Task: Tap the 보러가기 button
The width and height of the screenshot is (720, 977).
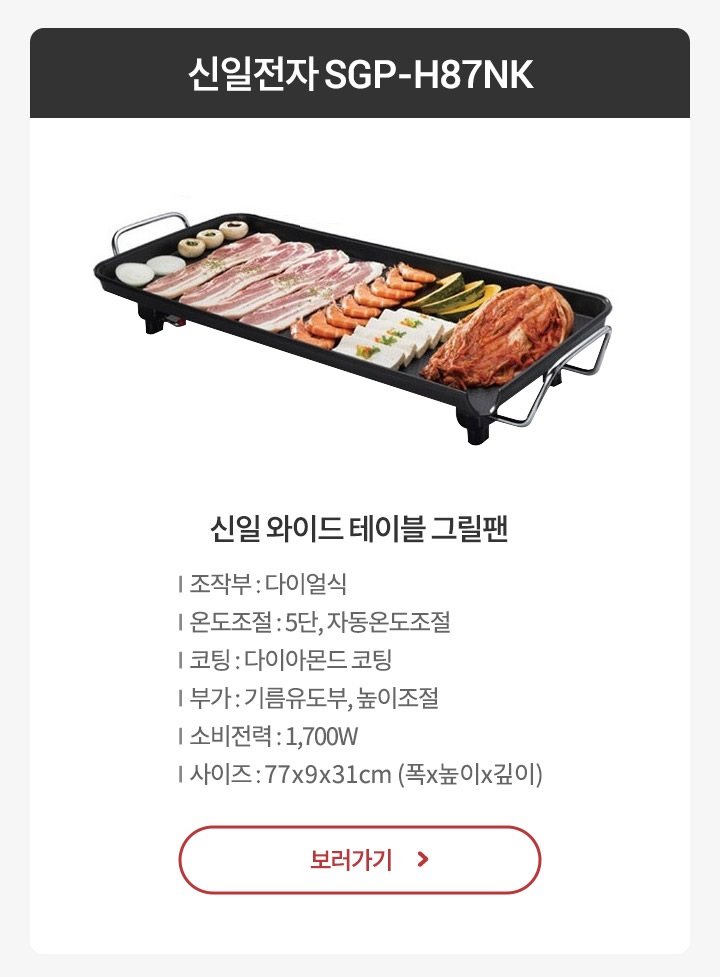Action: click(x=360, y=860)
